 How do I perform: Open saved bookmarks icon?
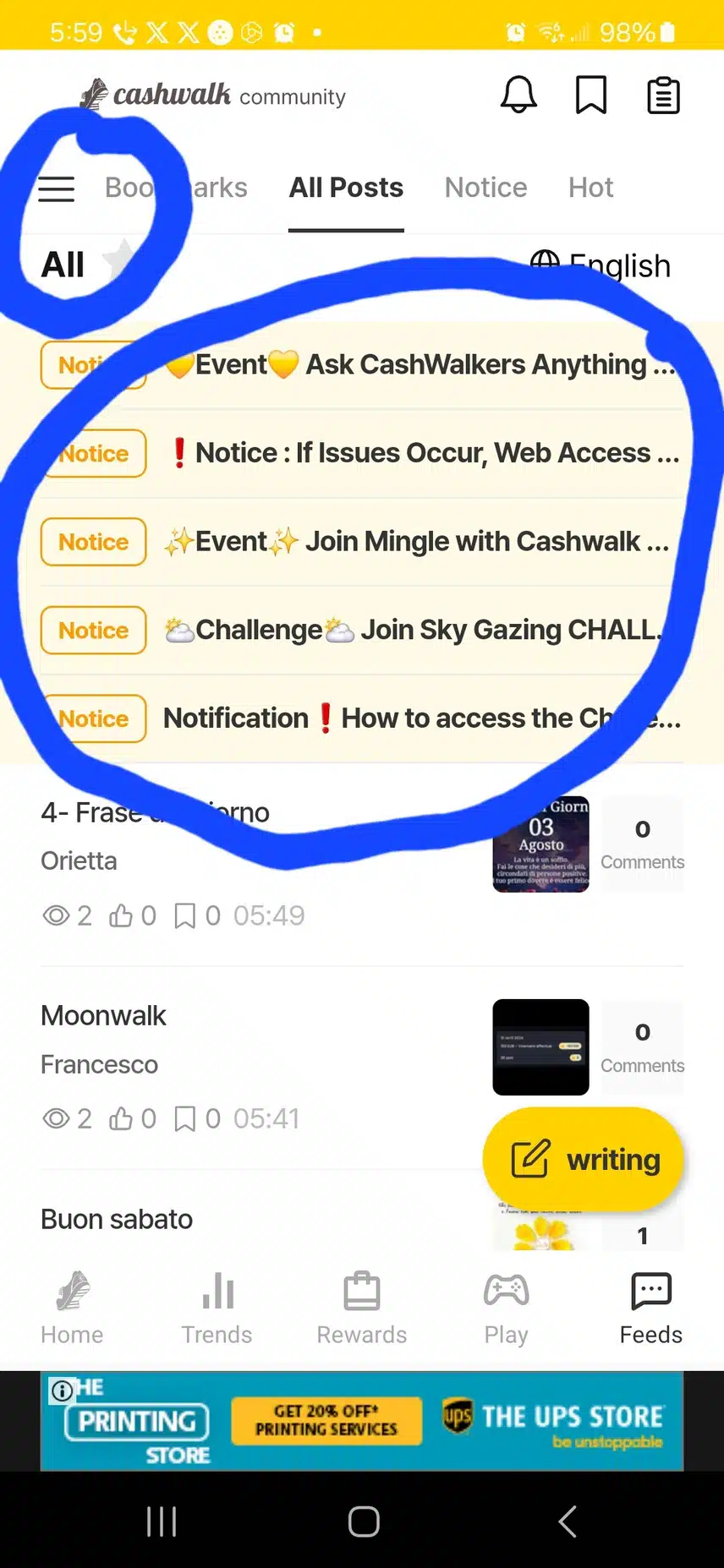[590, 95]
